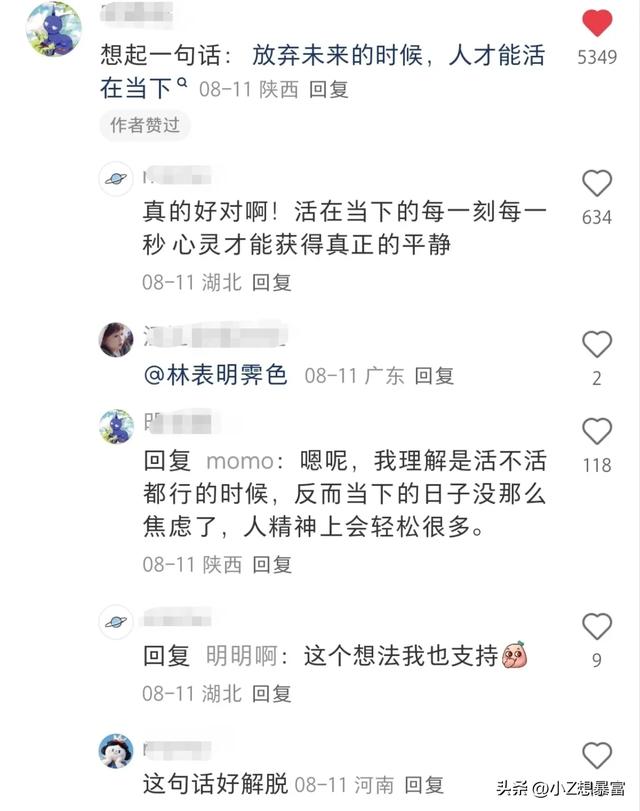Open the mentioned user @林表明霁色
This screenshot has height=811, width=640.
(215, 375)
